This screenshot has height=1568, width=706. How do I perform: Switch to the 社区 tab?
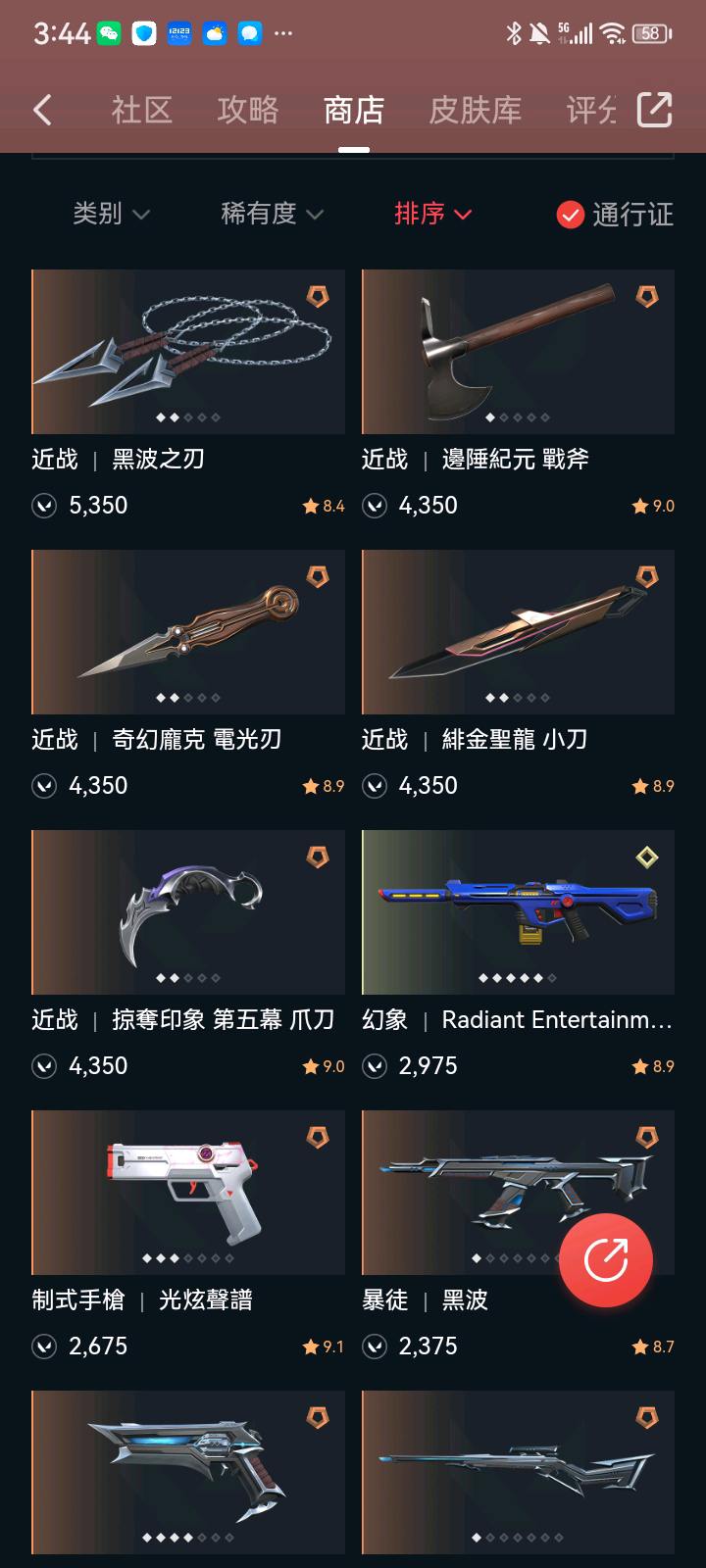(x=141, y=110)
